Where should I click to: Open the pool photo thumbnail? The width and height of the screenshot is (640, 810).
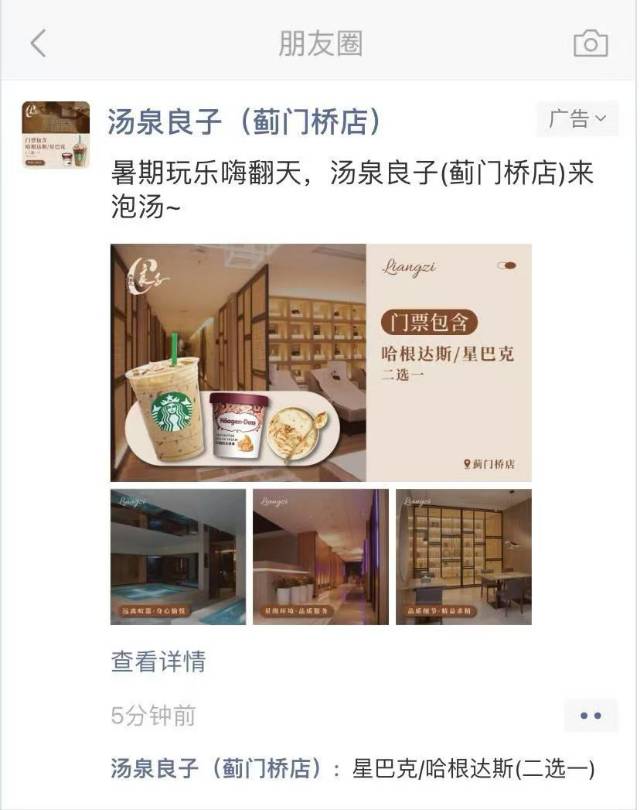click(178, 557)
